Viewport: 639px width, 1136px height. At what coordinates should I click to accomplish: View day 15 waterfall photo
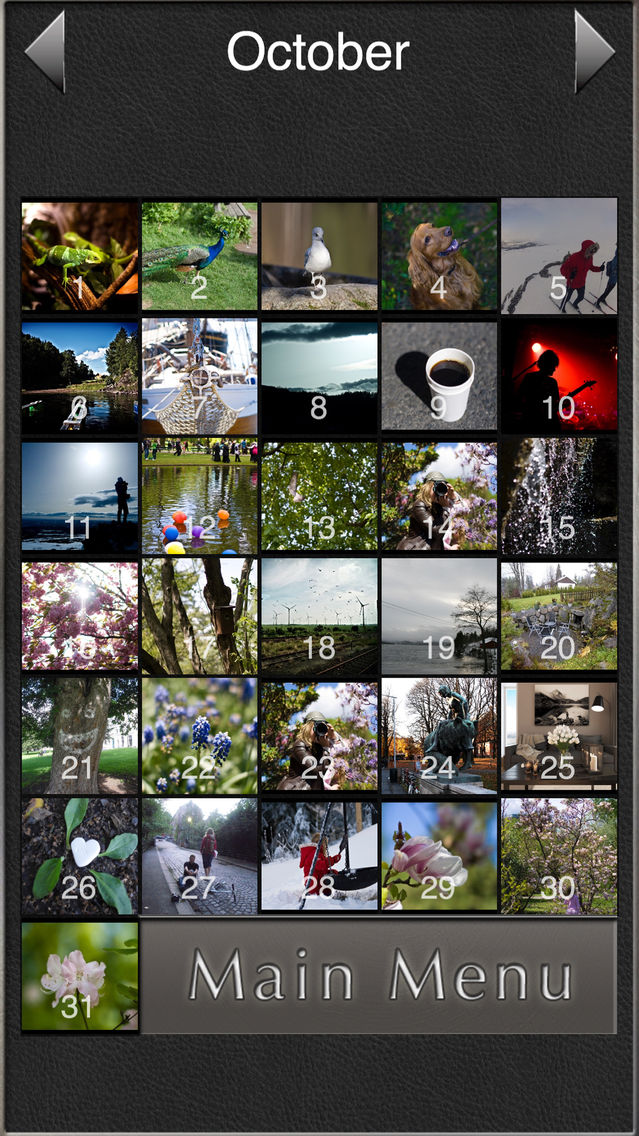click(x=559, y=496)
